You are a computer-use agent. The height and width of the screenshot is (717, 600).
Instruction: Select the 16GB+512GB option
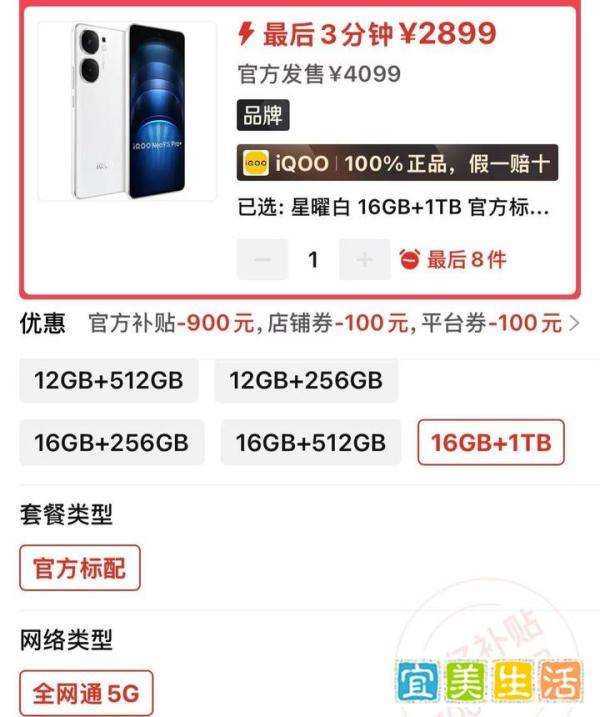tap(310, 442)
